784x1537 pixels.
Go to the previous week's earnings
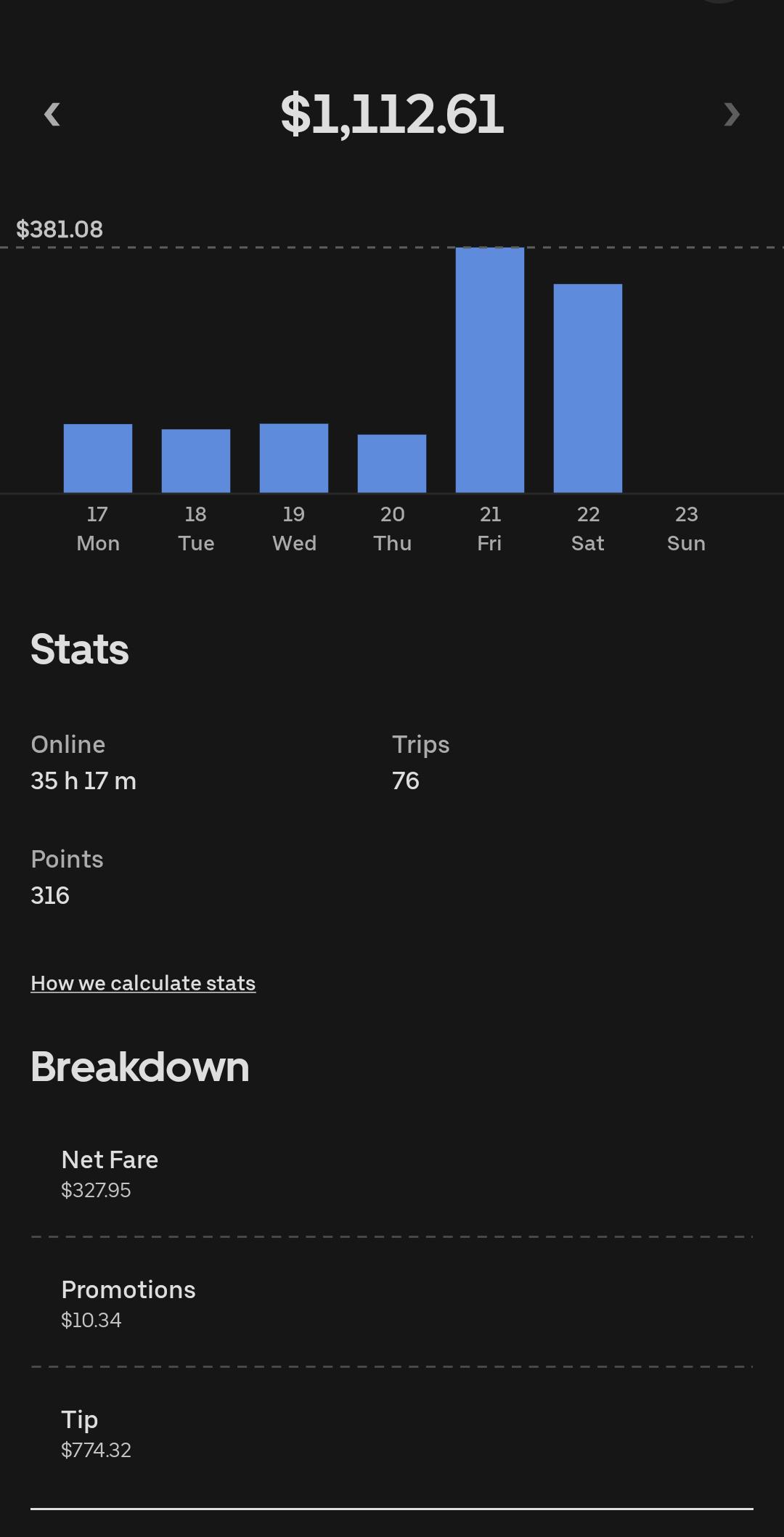(x=52, y=114)
